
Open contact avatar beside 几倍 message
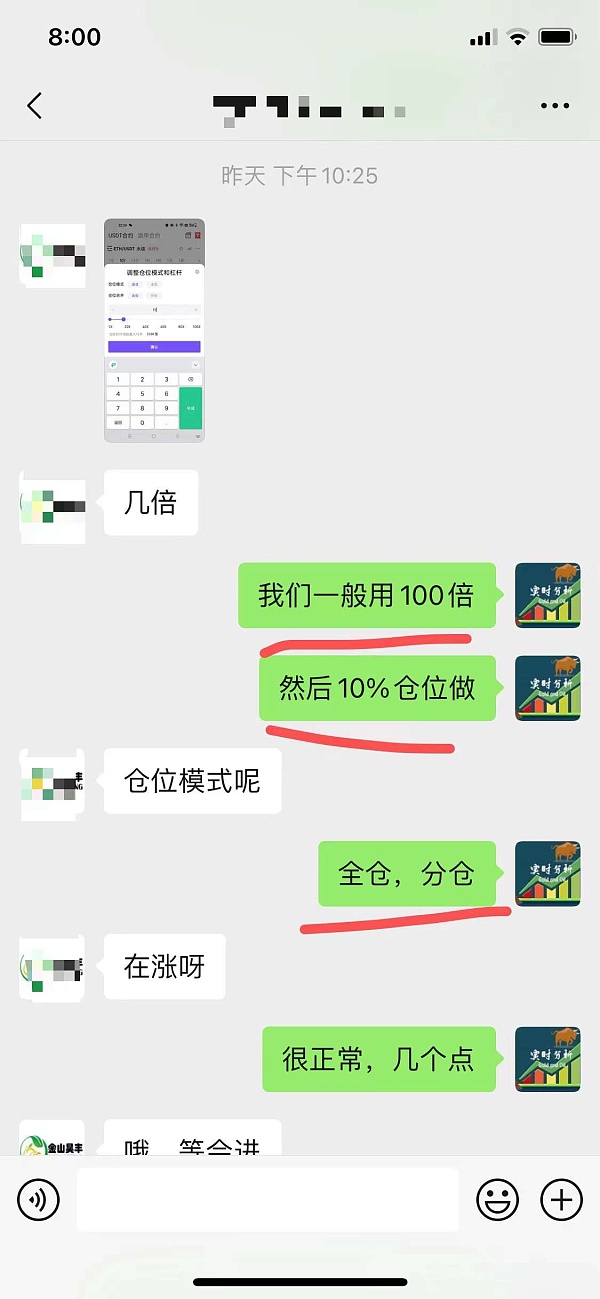(x=52, y=503)
